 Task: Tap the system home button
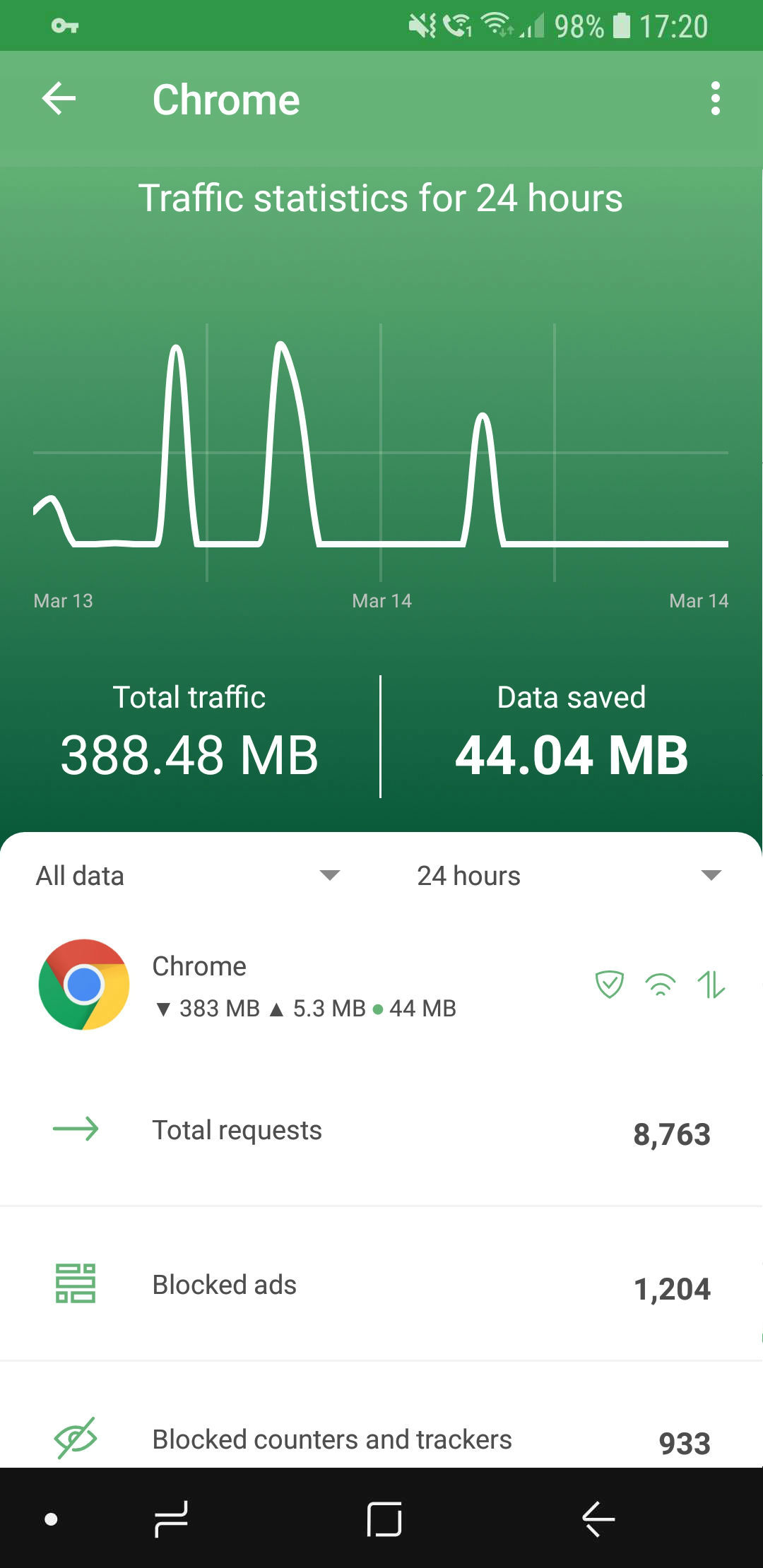tap(384, 1519)
